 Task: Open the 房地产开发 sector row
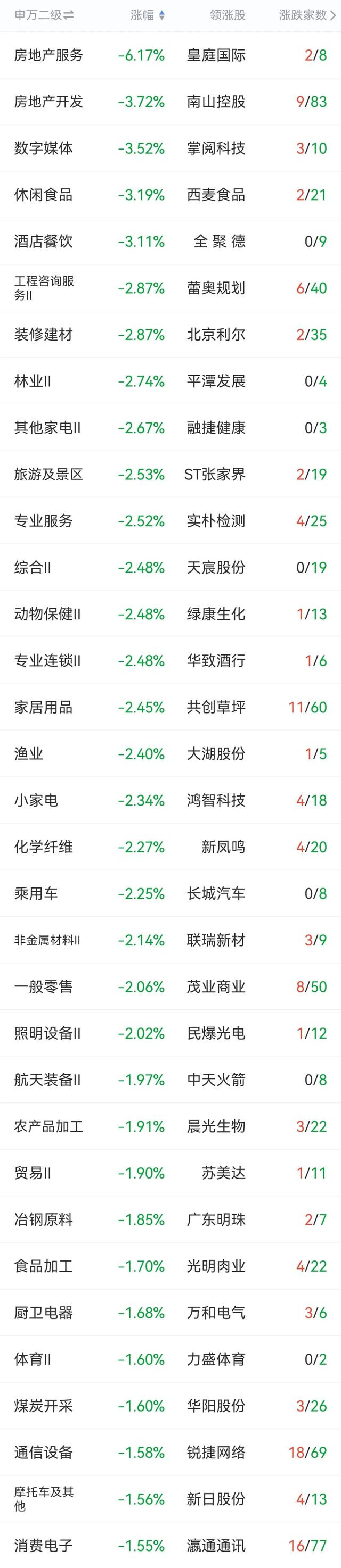(x=170, y=102)
